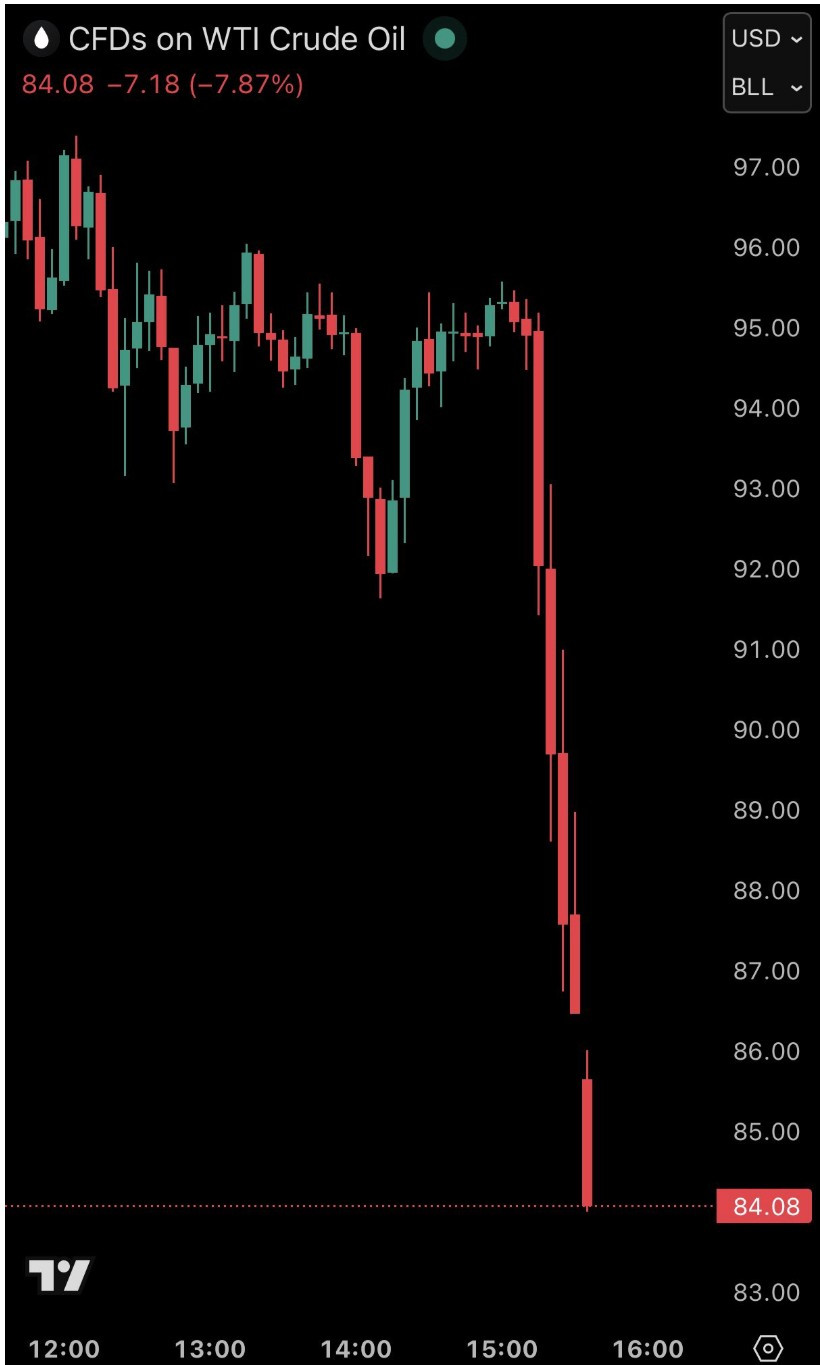Open the CFDs on WTI Crude Oil symbol title

(237, 40)
